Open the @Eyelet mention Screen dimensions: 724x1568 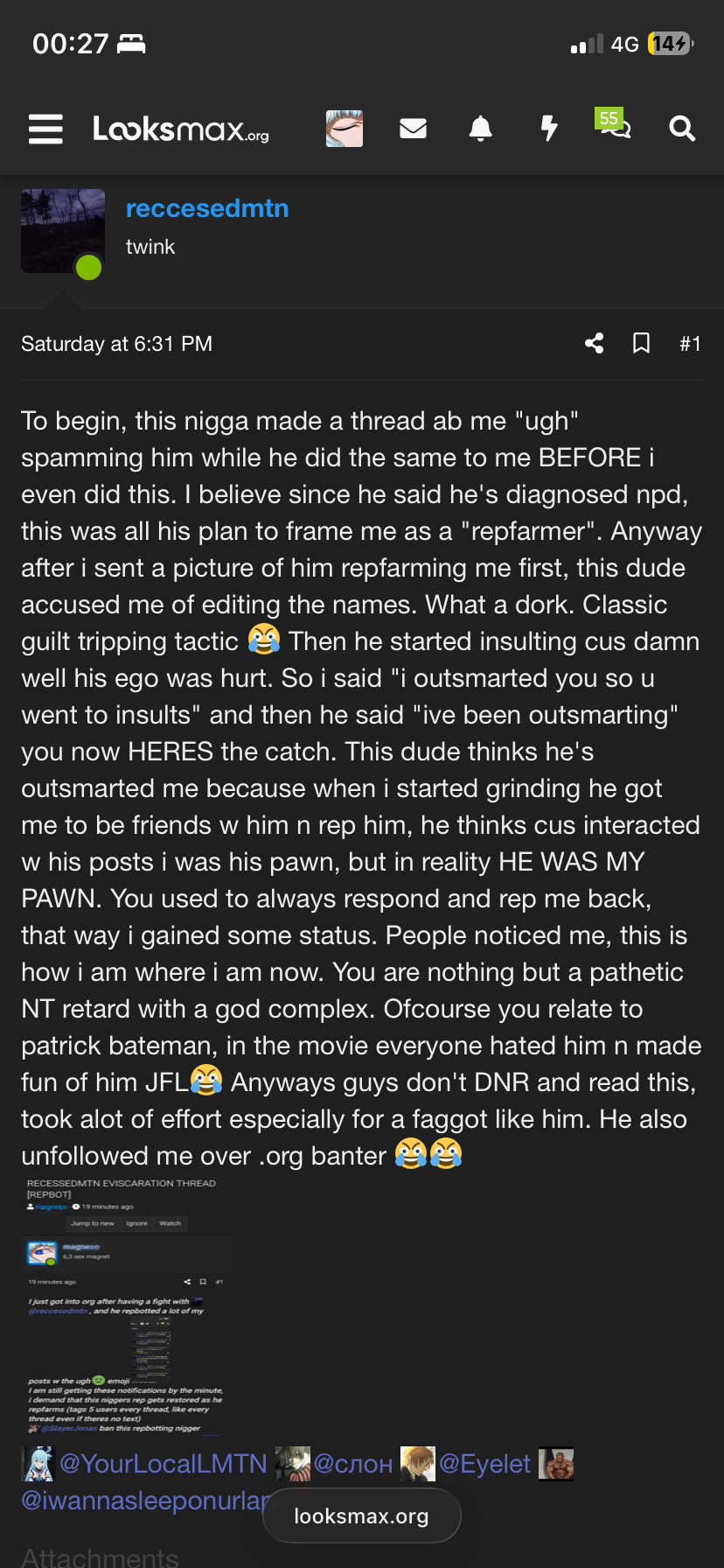coord(484,1464)
